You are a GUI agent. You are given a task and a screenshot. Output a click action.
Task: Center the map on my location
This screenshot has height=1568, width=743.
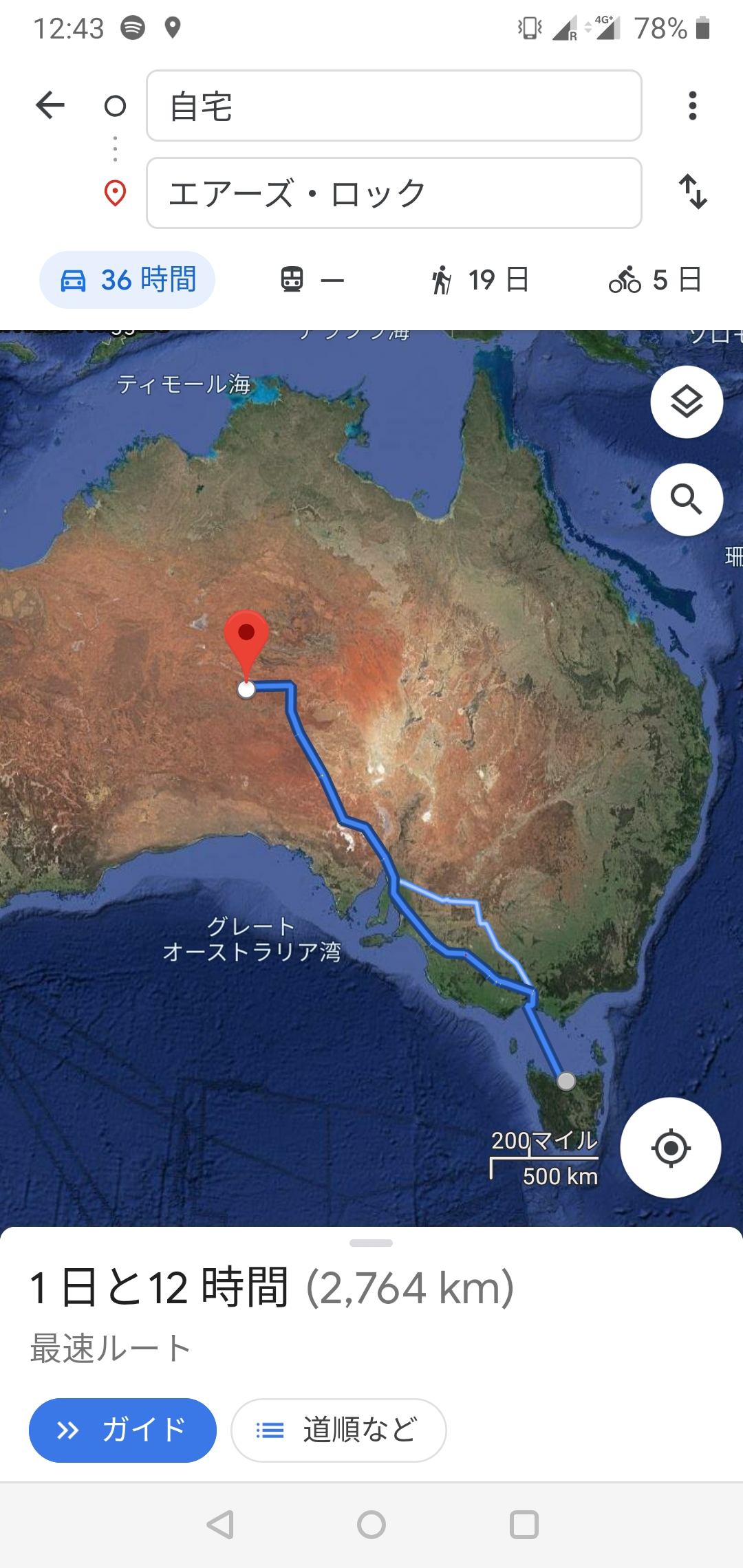(x=671, y=1148)
